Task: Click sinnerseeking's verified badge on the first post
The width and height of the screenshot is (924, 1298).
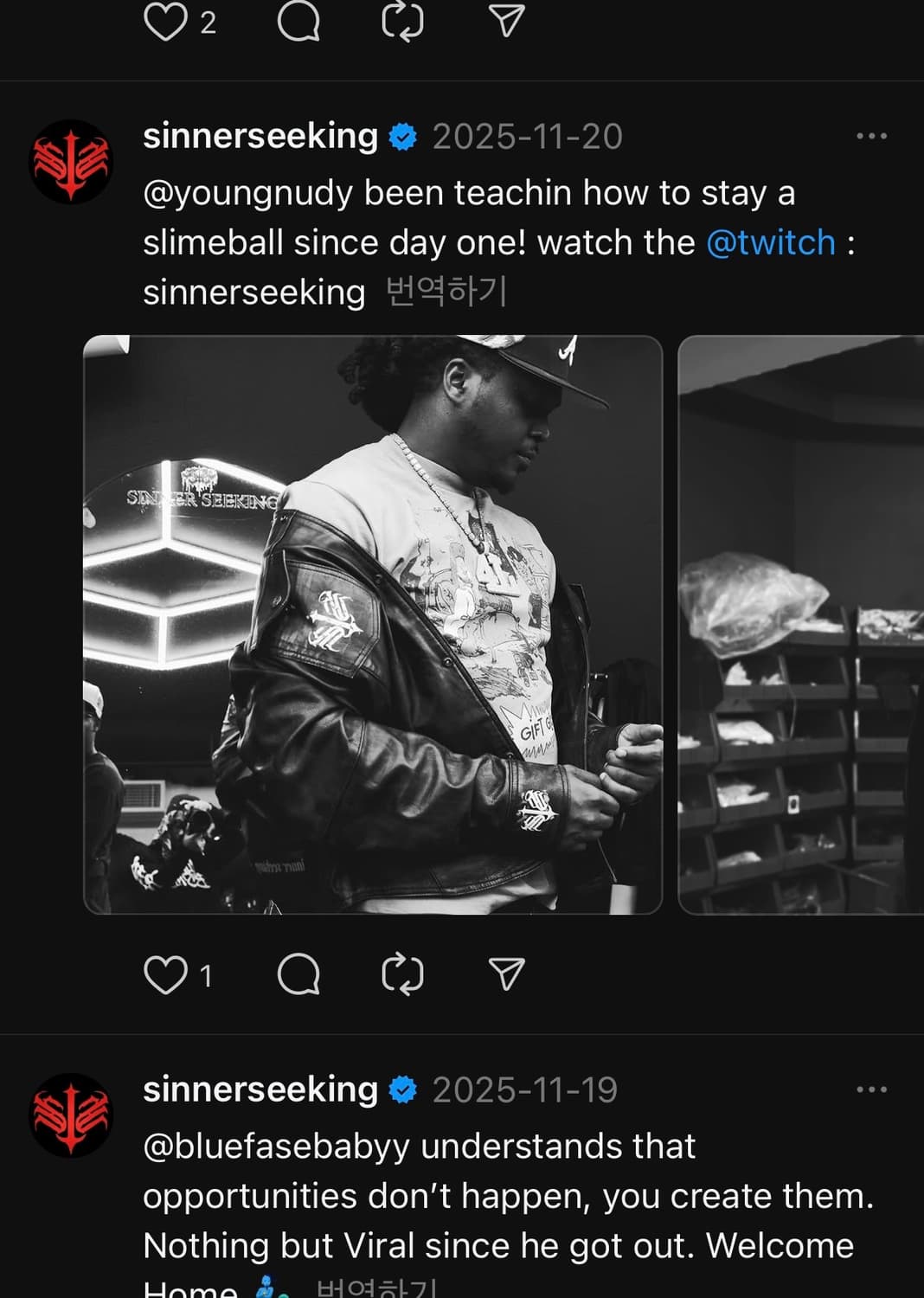Action: pos(403,136)
